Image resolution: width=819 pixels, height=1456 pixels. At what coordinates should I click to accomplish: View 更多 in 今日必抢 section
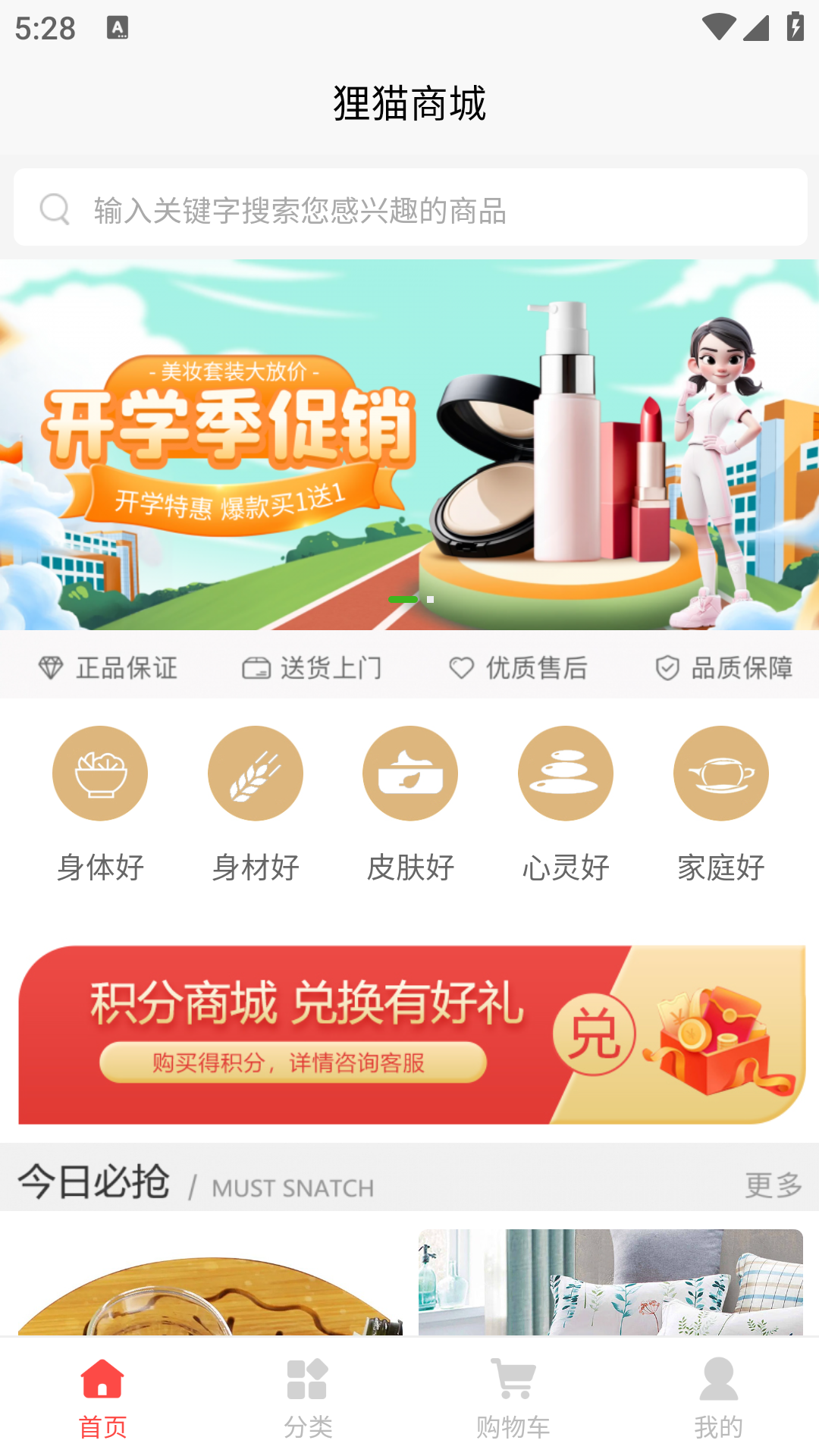[773, 1185]
